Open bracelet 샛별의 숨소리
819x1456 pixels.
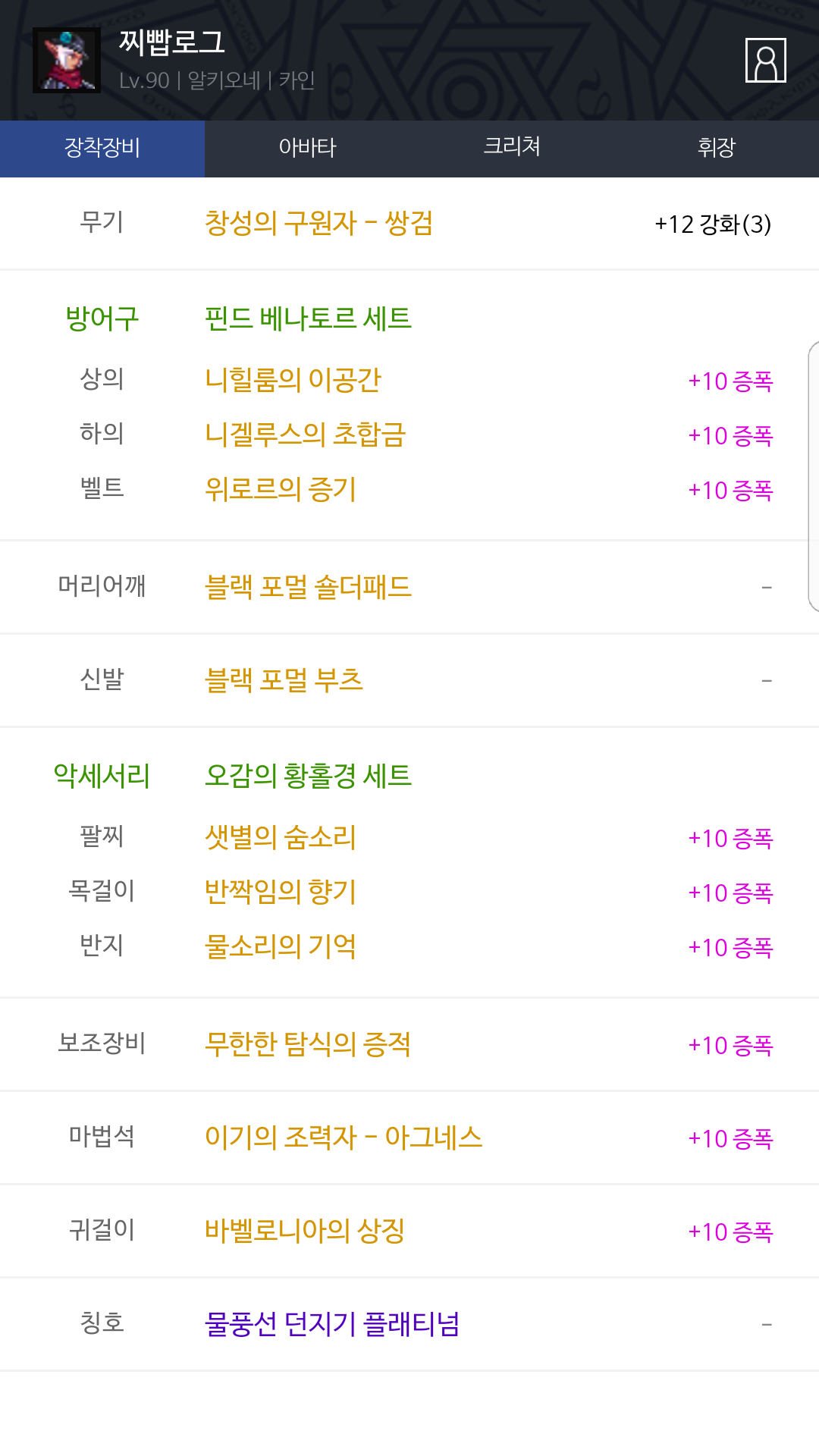(x=280, y=838)
